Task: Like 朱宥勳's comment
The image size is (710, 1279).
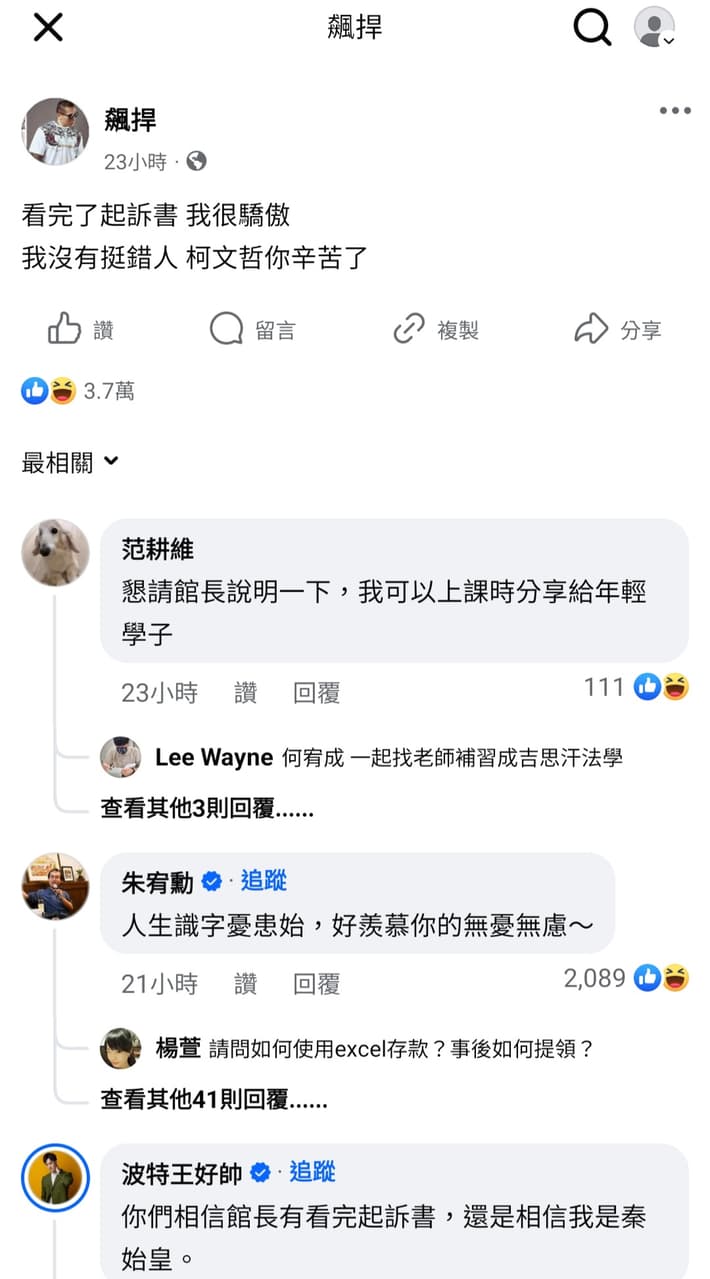Action: click(245, 984)
